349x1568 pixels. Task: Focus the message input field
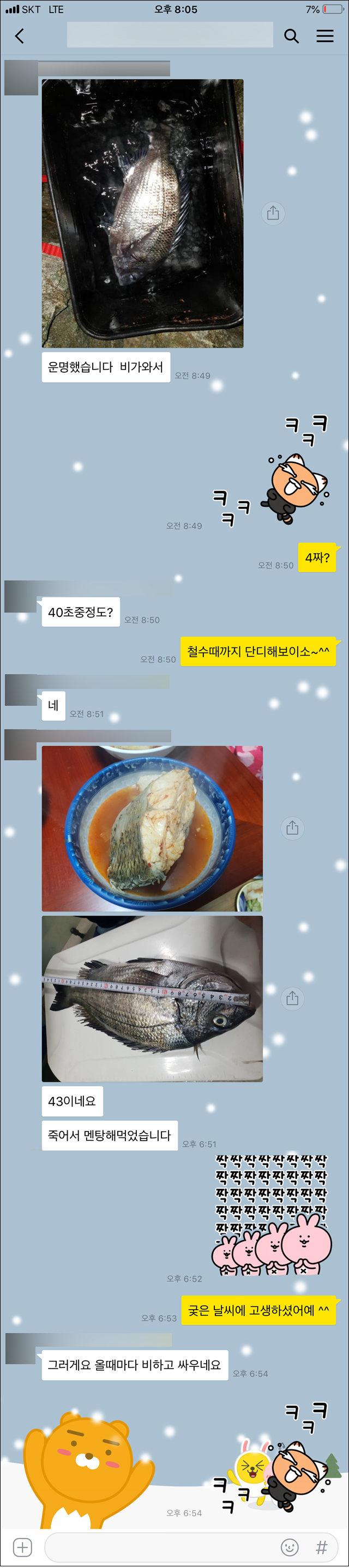tap(158, 1547)
